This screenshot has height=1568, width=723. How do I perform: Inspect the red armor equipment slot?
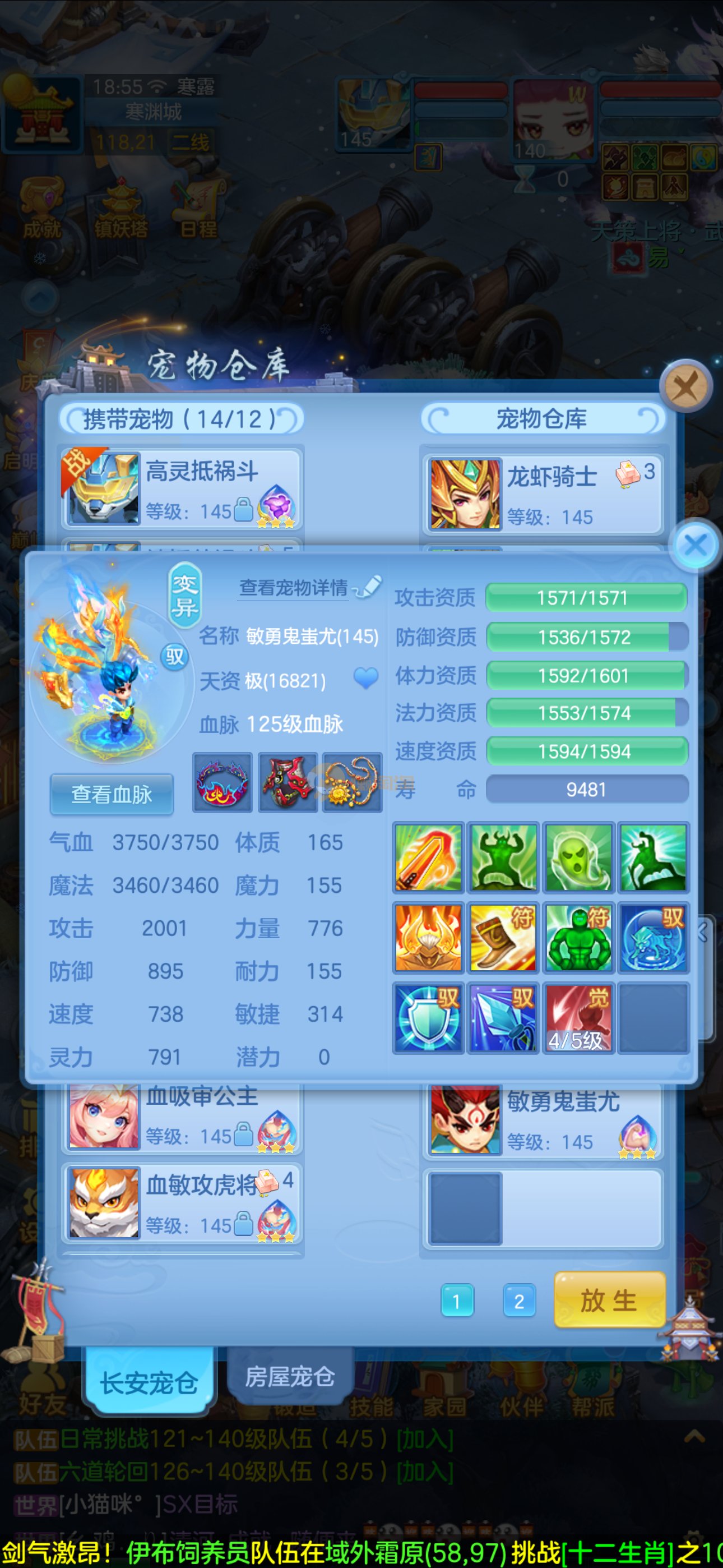click(x=288, y=782)
